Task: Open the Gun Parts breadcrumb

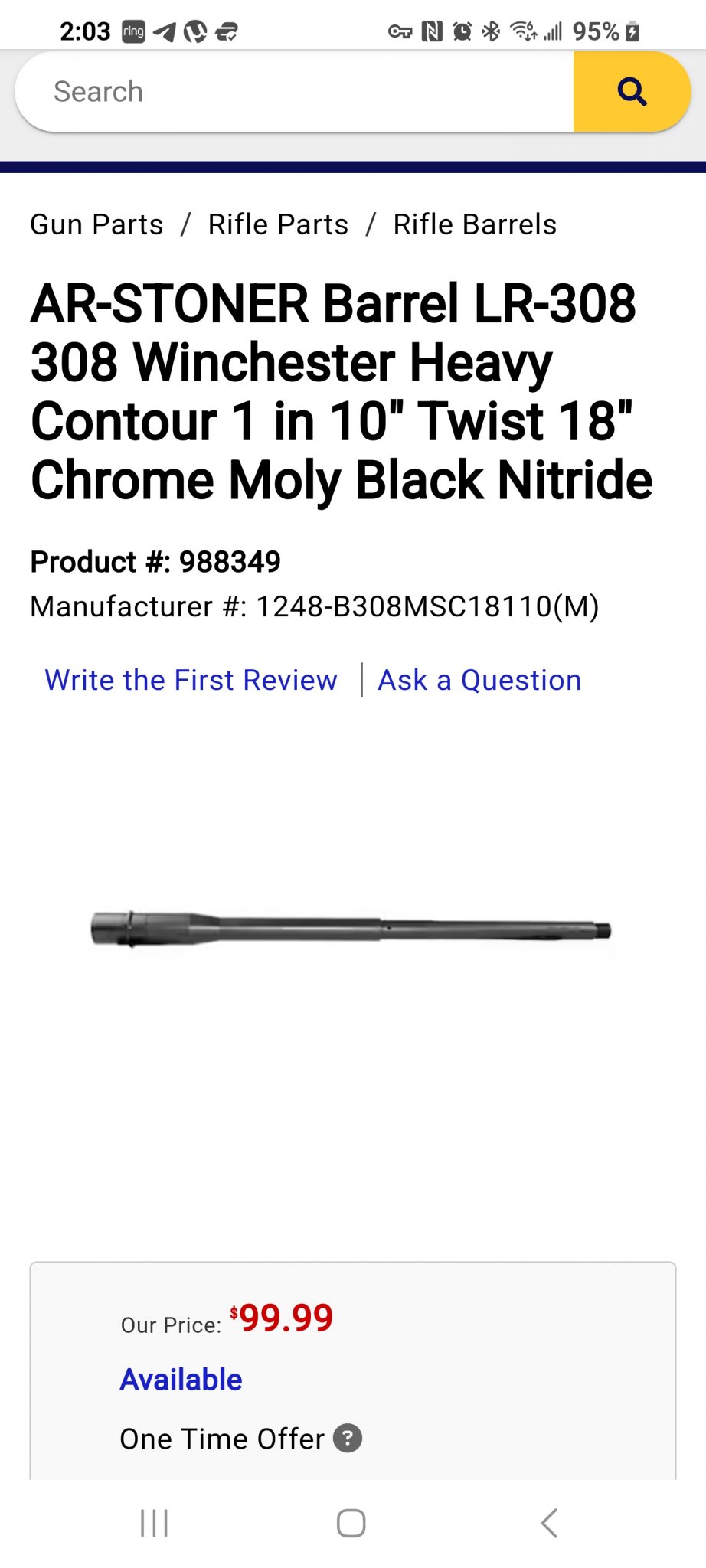Action: (96, 224)
